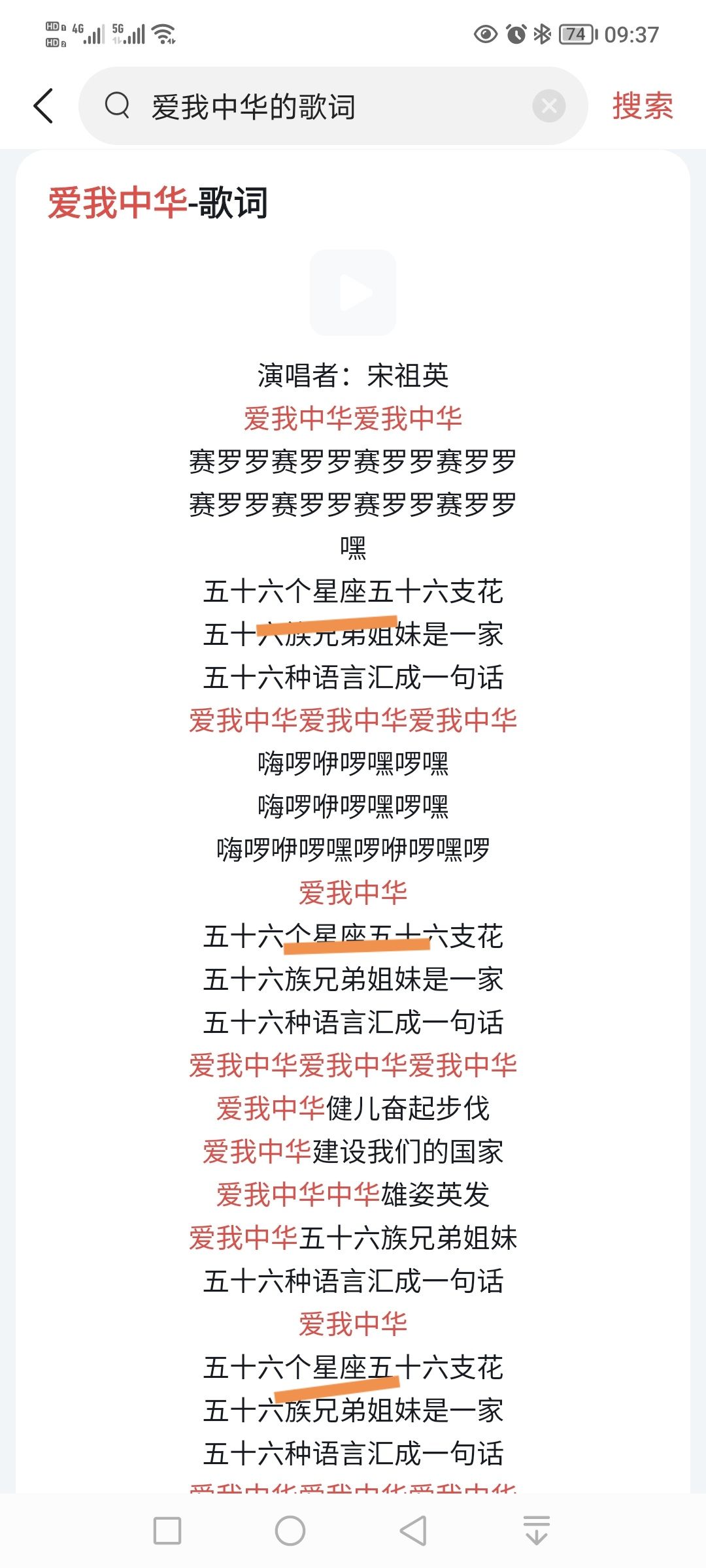
Task: Tap the system back triangle
Action: [413, 1531]
